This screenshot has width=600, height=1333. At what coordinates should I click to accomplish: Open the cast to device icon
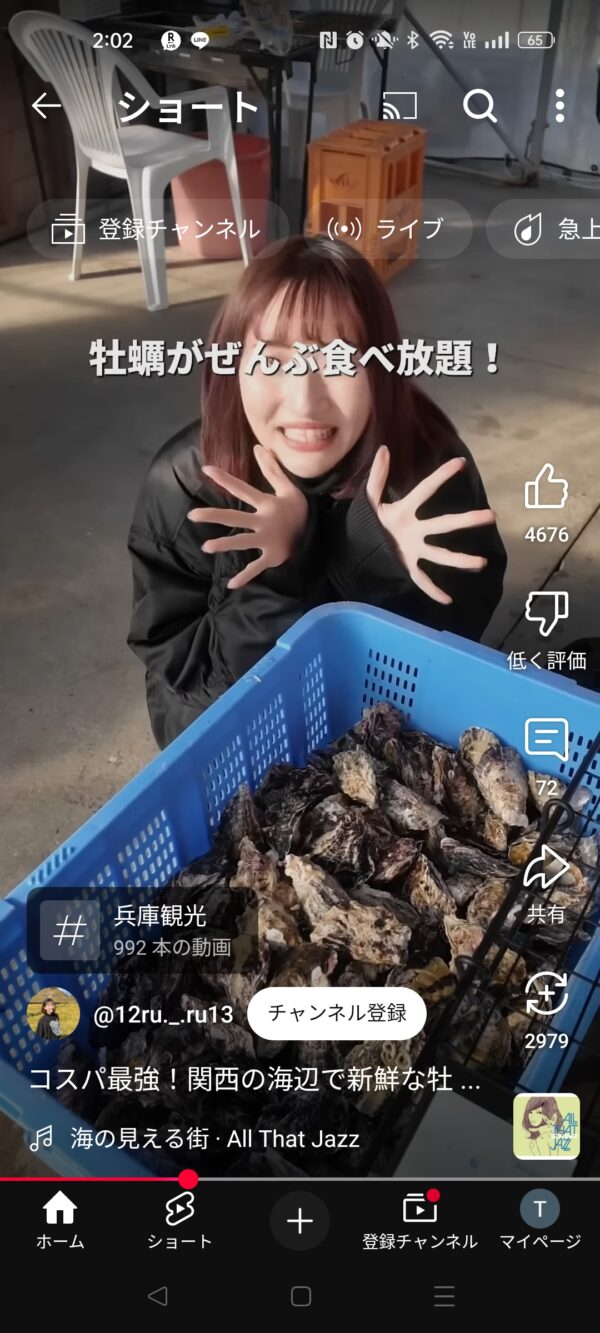tap(400, 105)
